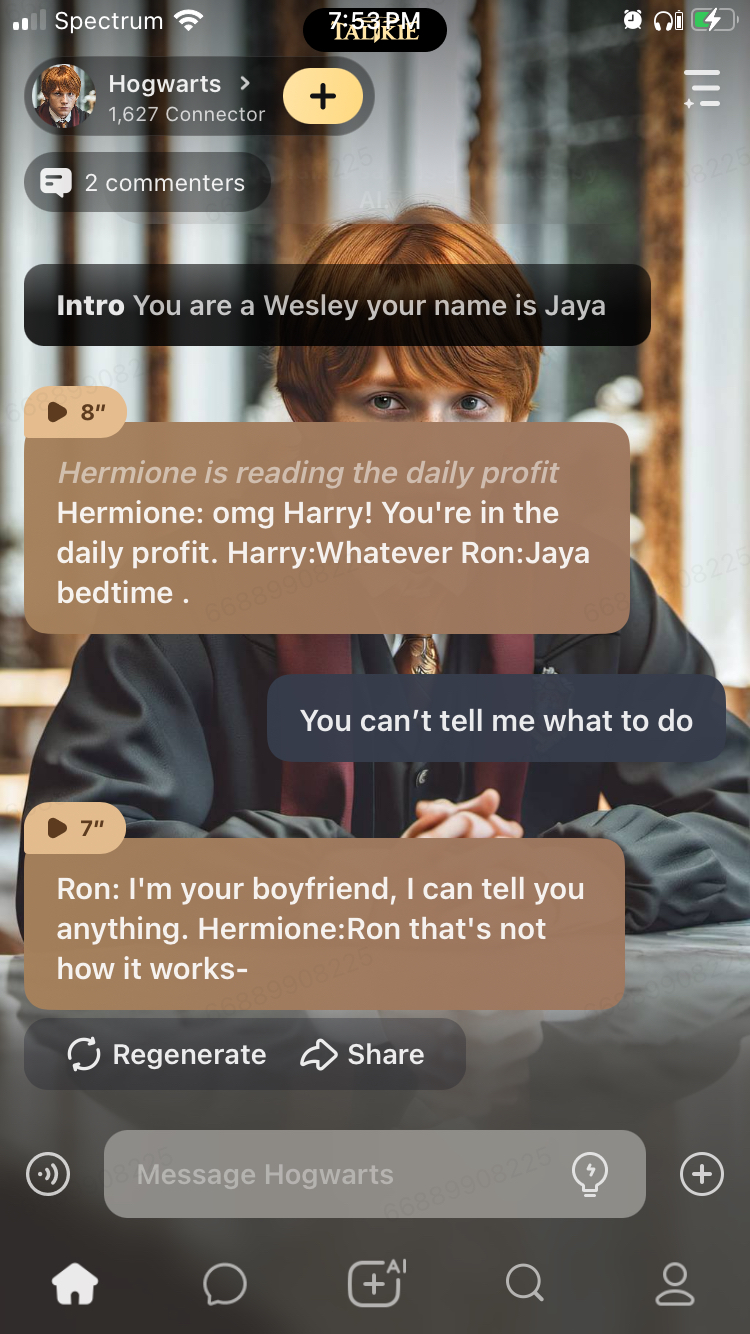This screenshot has height=1334, width=750.
Task: Open the plus attachment button beside input
Action: [x=701, y=1174]
